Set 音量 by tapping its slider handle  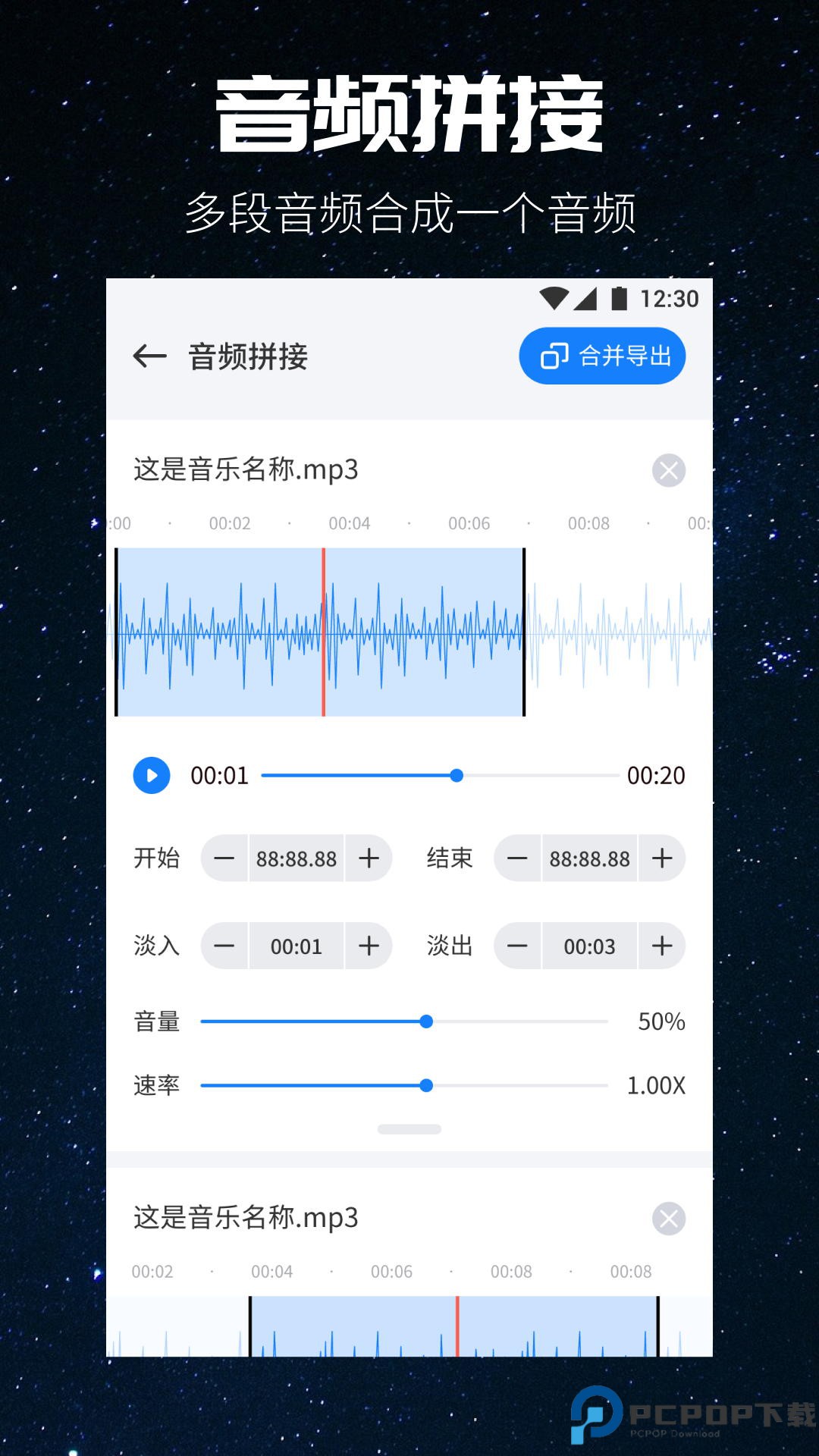[x=427, y=1021]
